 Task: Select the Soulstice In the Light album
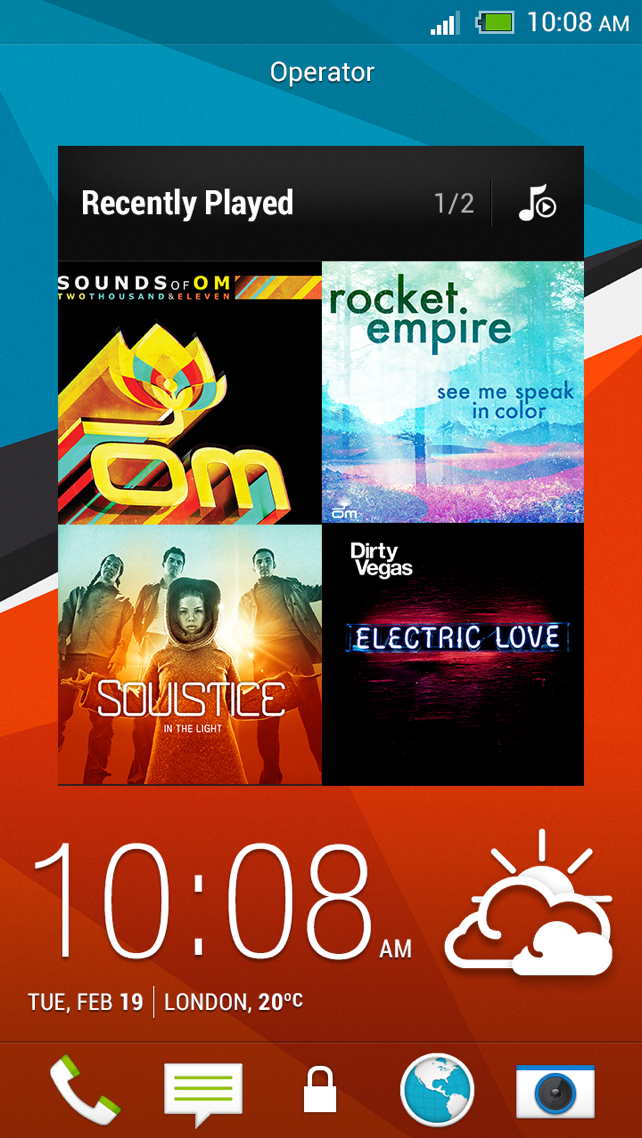(190, 654)
